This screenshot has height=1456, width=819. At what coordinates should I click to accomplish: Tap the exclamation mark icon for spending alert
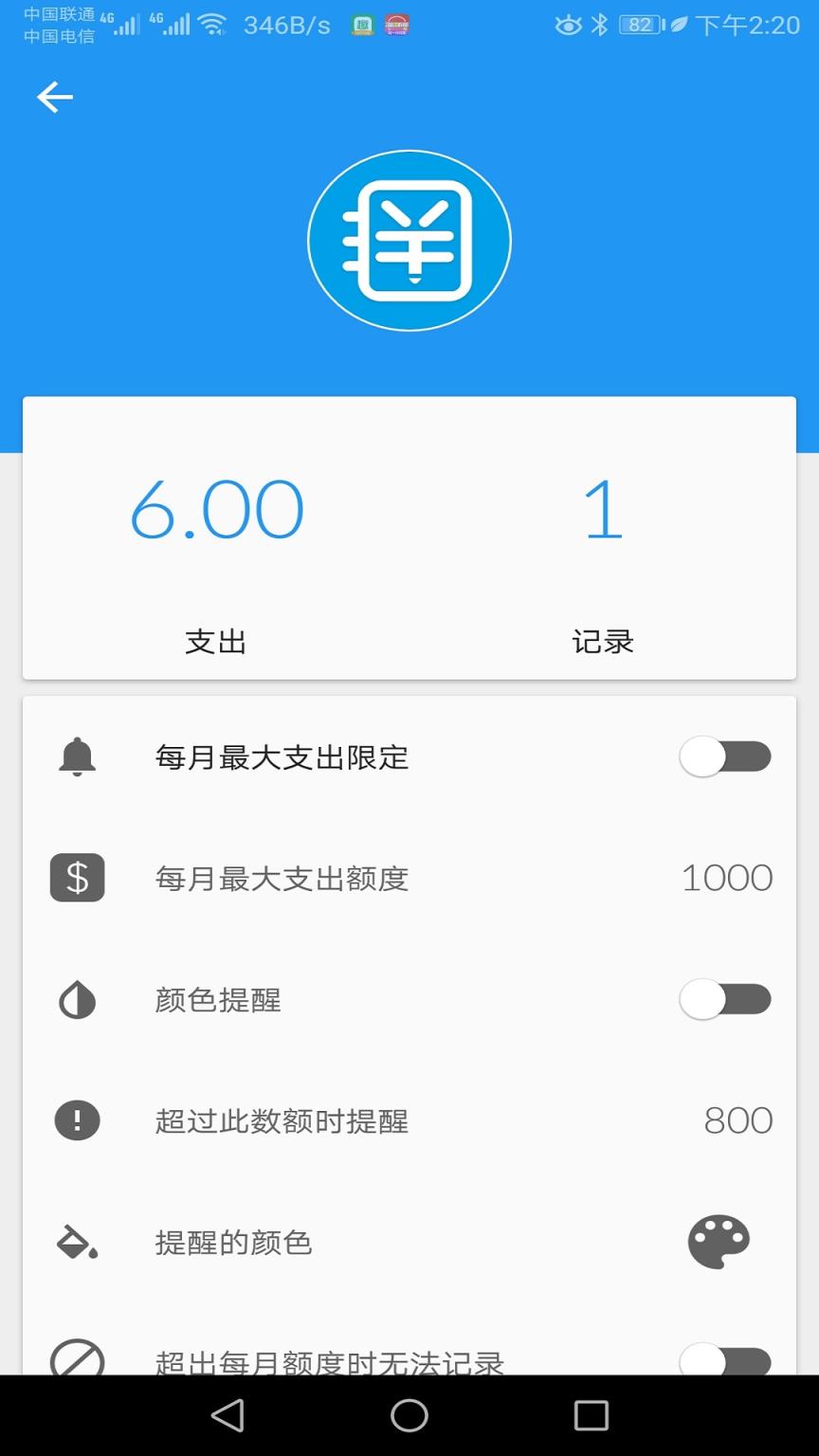pos(77,1120)
